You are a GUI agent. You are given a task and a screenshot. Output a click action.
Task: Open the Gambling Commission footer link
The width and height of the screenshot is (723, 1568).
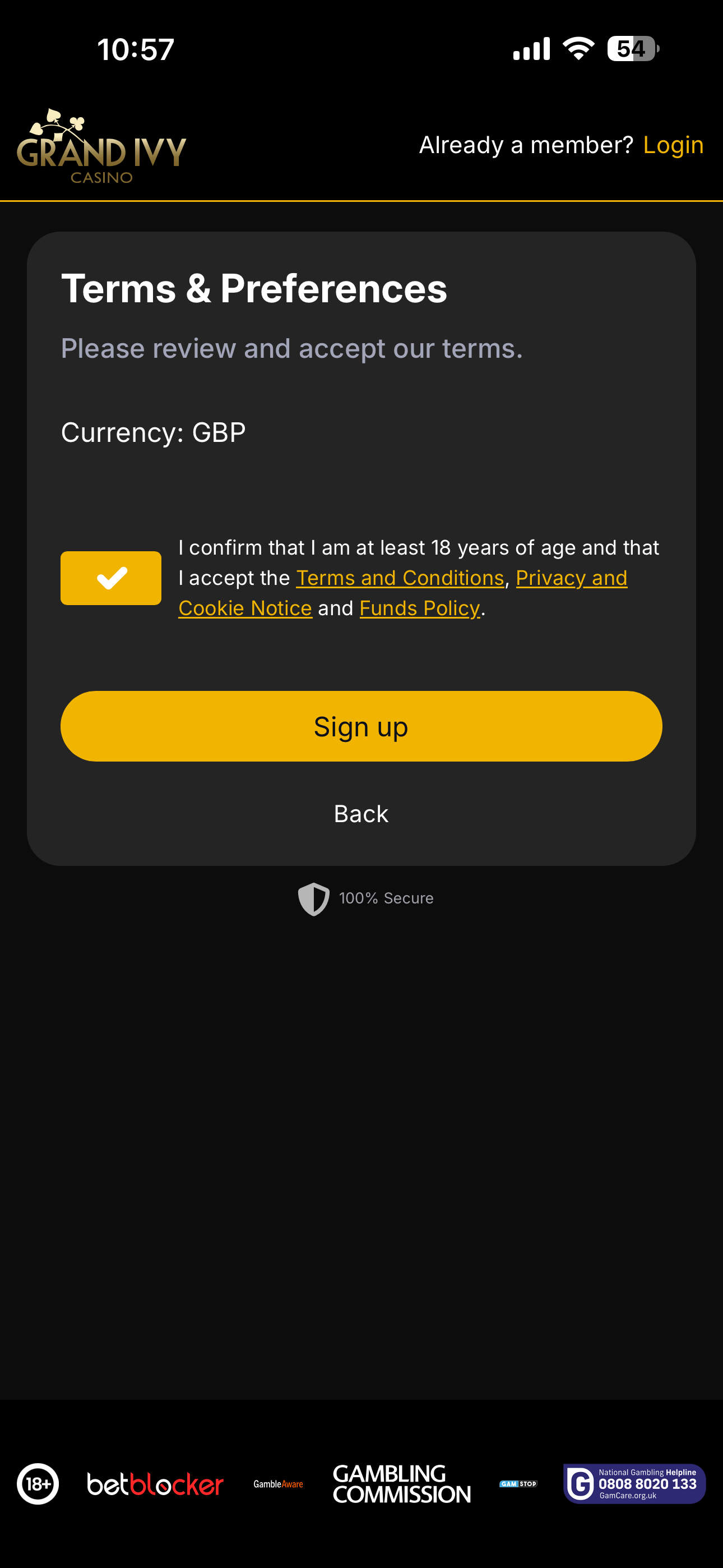click(402, 1484)
